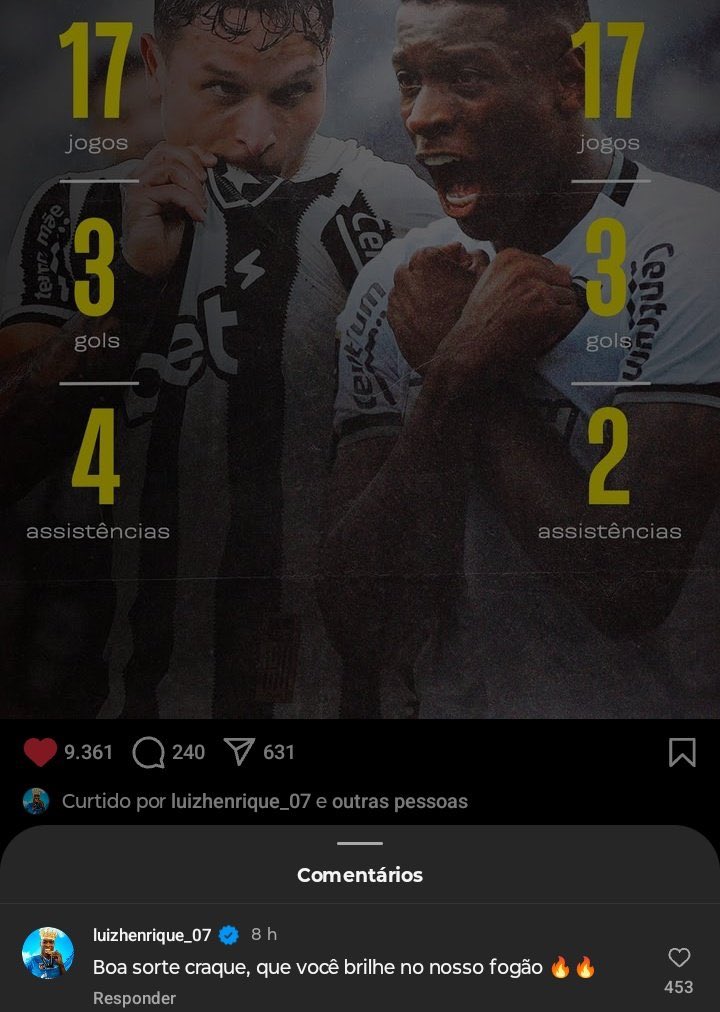Open luizhenrique_07 username in the comment

click(152, 935)
